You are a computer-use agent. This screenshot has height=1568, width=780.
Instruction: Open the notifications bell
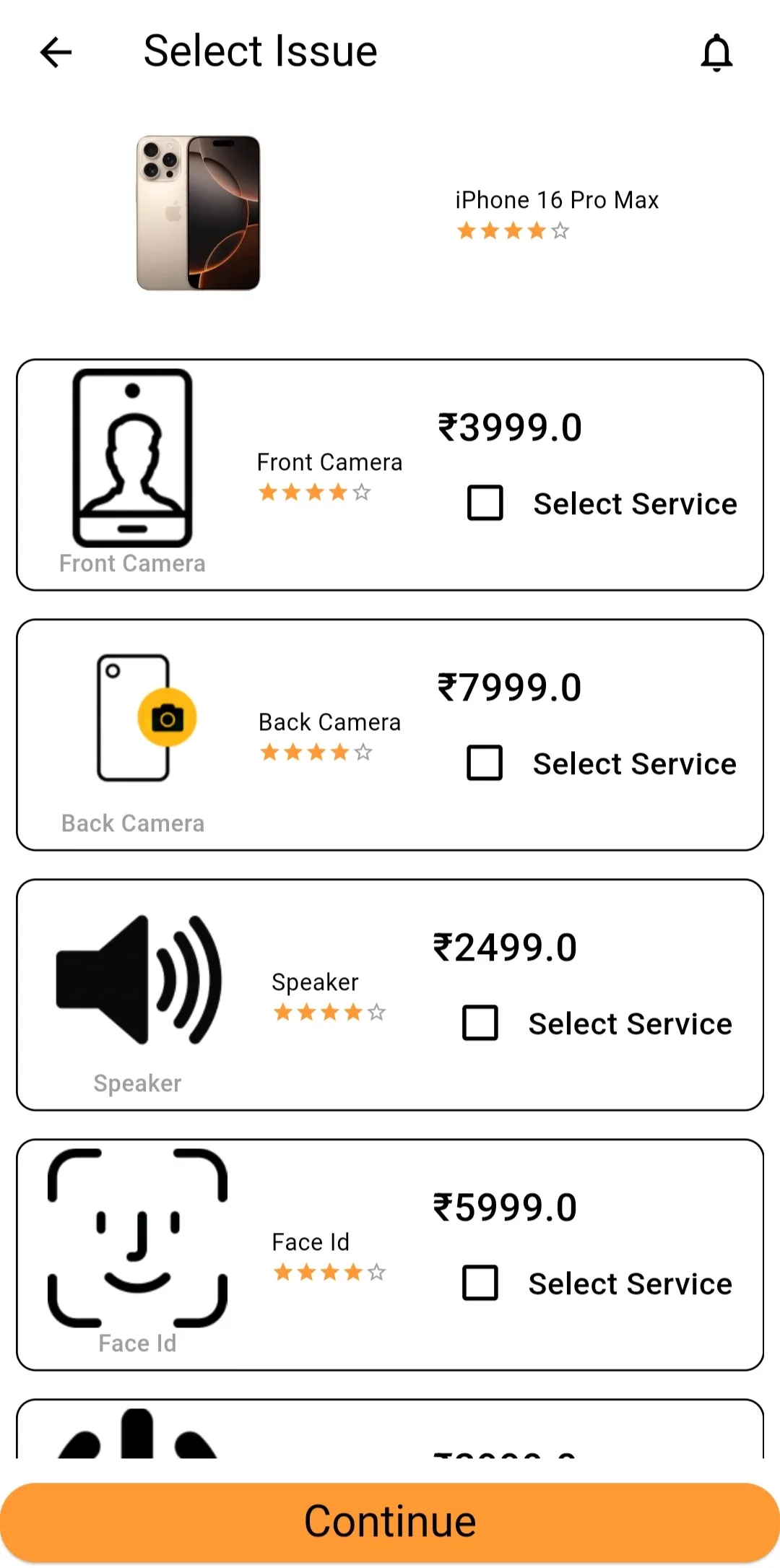716,52
